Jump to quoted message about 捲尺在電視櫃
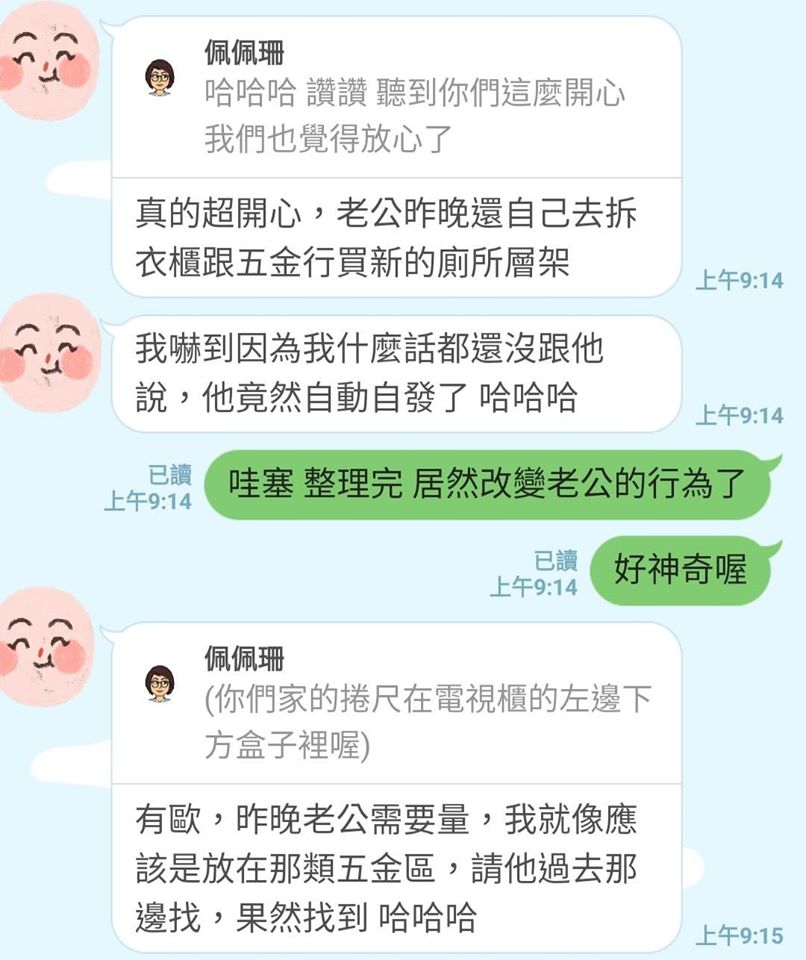The width and height of the screenshot is (806, 960). pyautogui.click(x=396, y=704)
